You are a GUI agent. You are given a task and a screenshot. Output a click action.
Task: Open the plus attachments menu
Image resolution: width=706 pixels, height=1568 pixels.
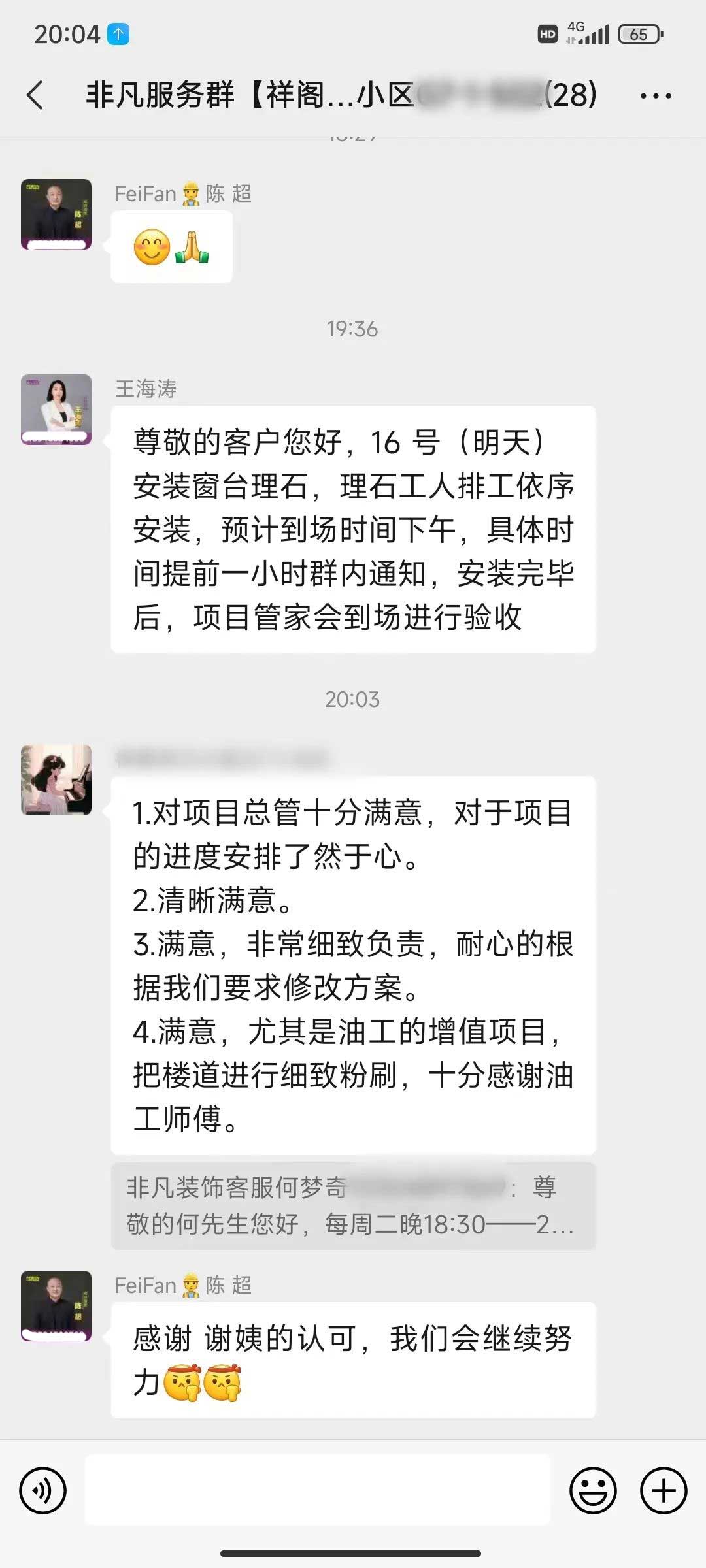(664, 1491)
